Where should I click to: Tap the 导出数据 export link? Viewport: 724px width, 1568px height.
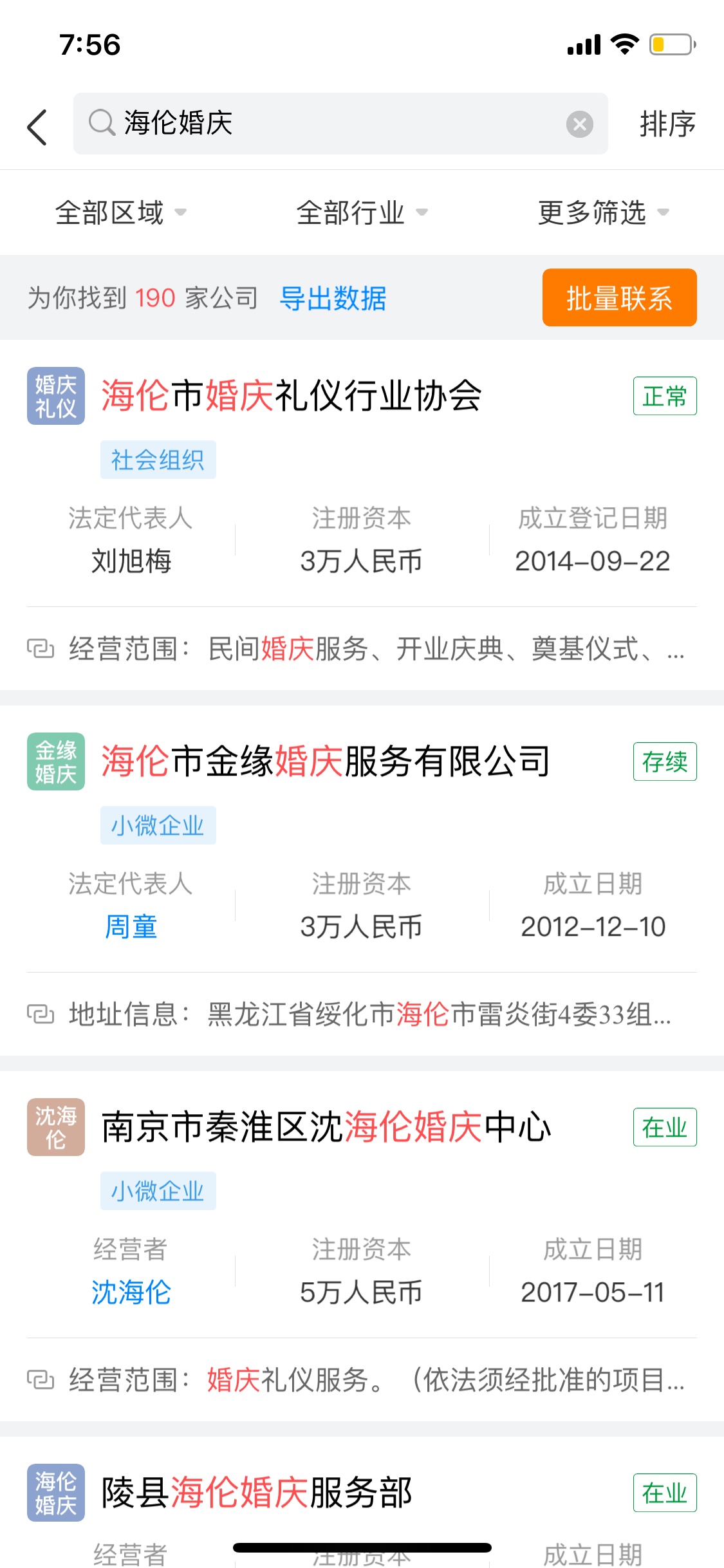333,299
